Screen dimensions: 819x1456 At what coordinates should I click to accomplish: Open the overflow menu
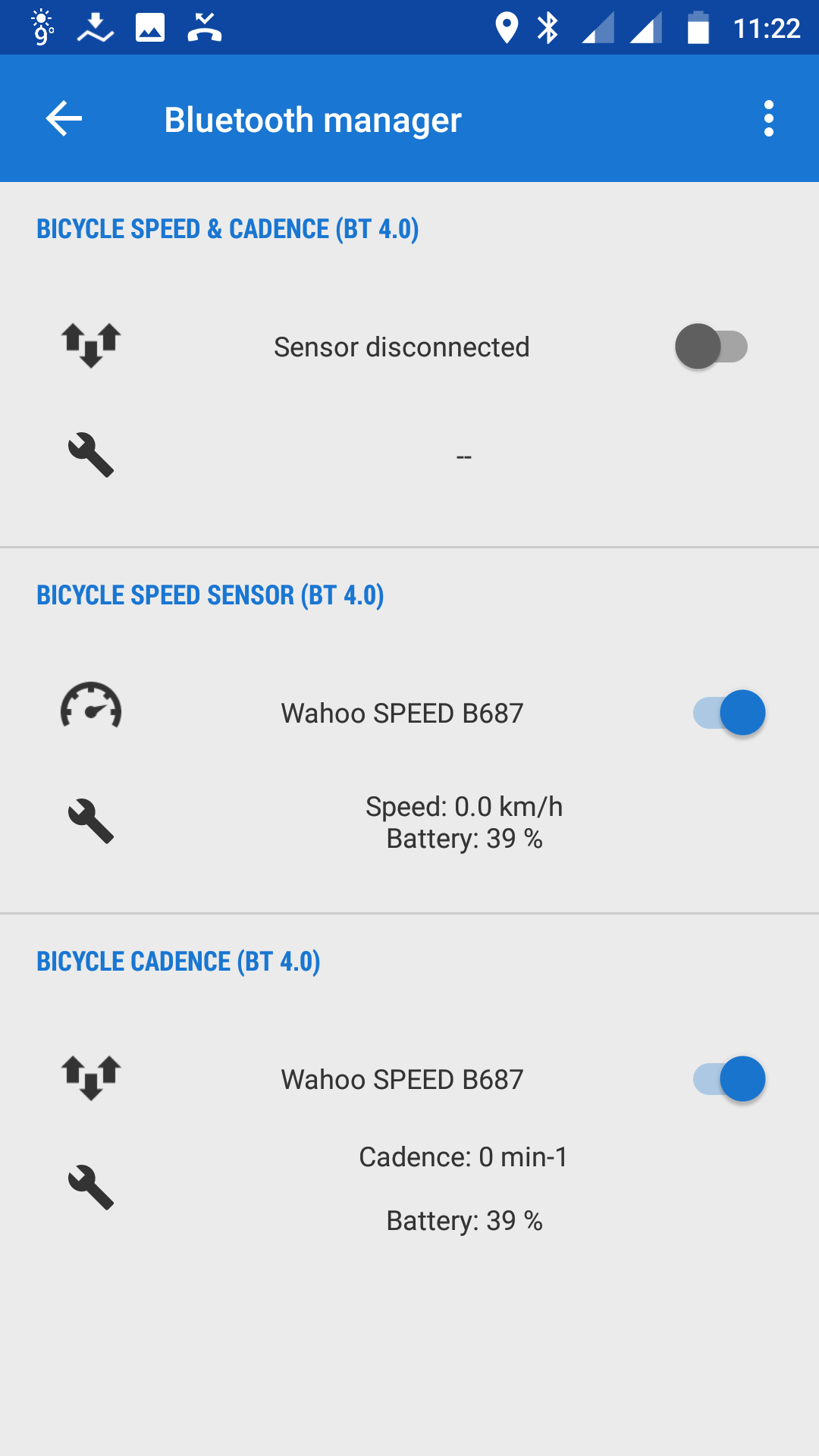coord(768,119)
